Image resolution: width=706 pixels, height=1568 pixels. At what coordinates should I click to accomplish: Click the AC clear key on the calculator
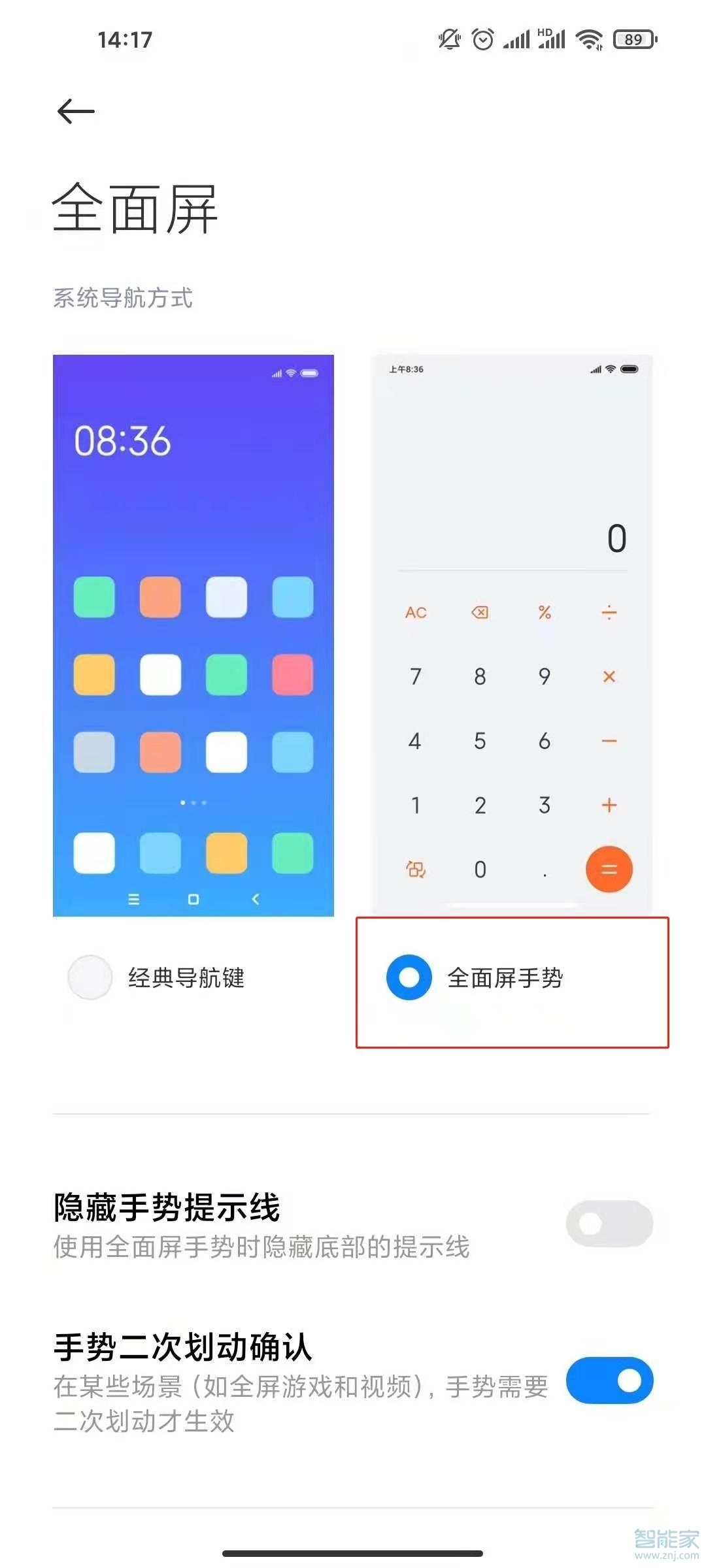click(416, 612)
